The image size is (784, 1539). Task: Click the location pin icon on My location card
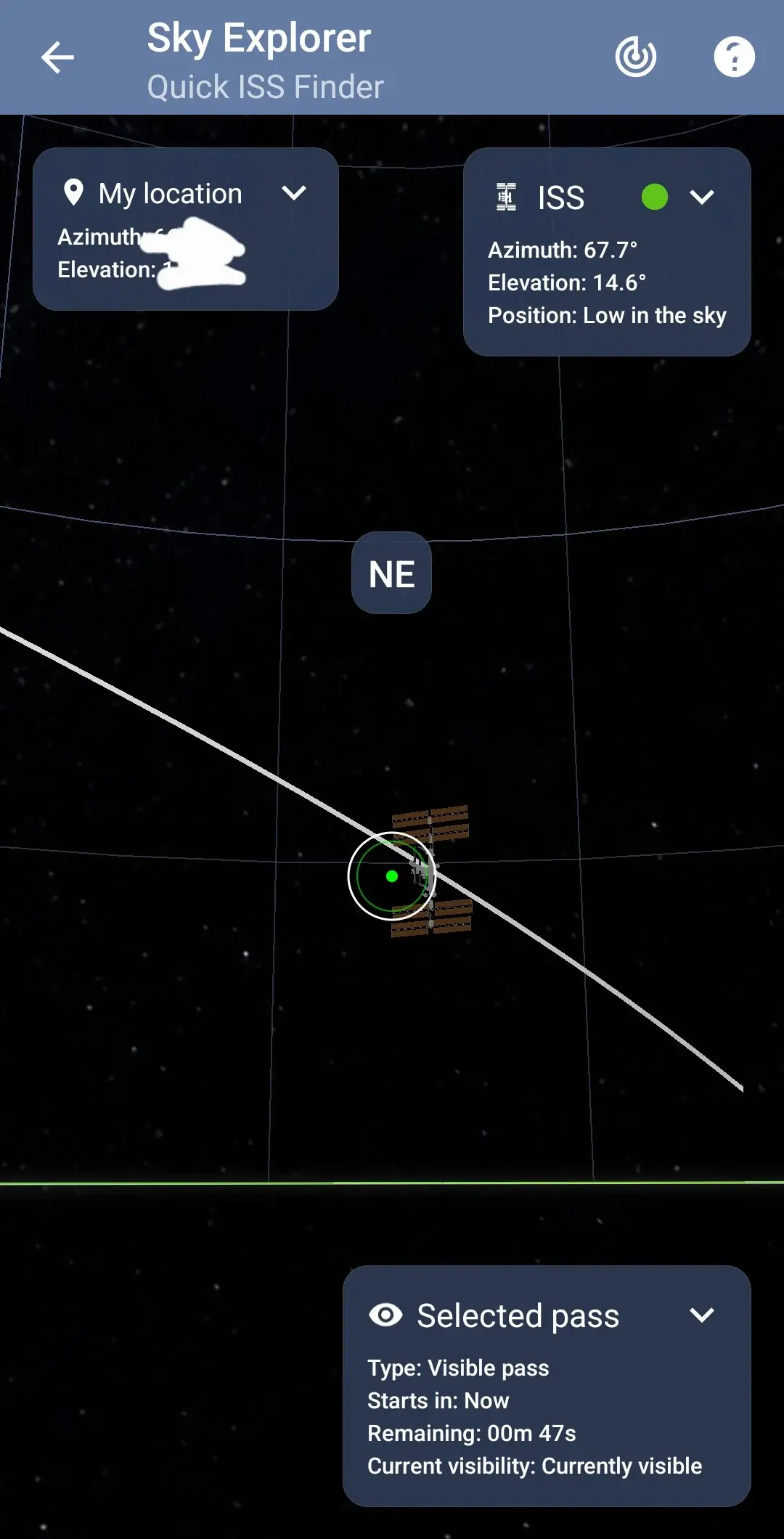click(x=73, y=192)
